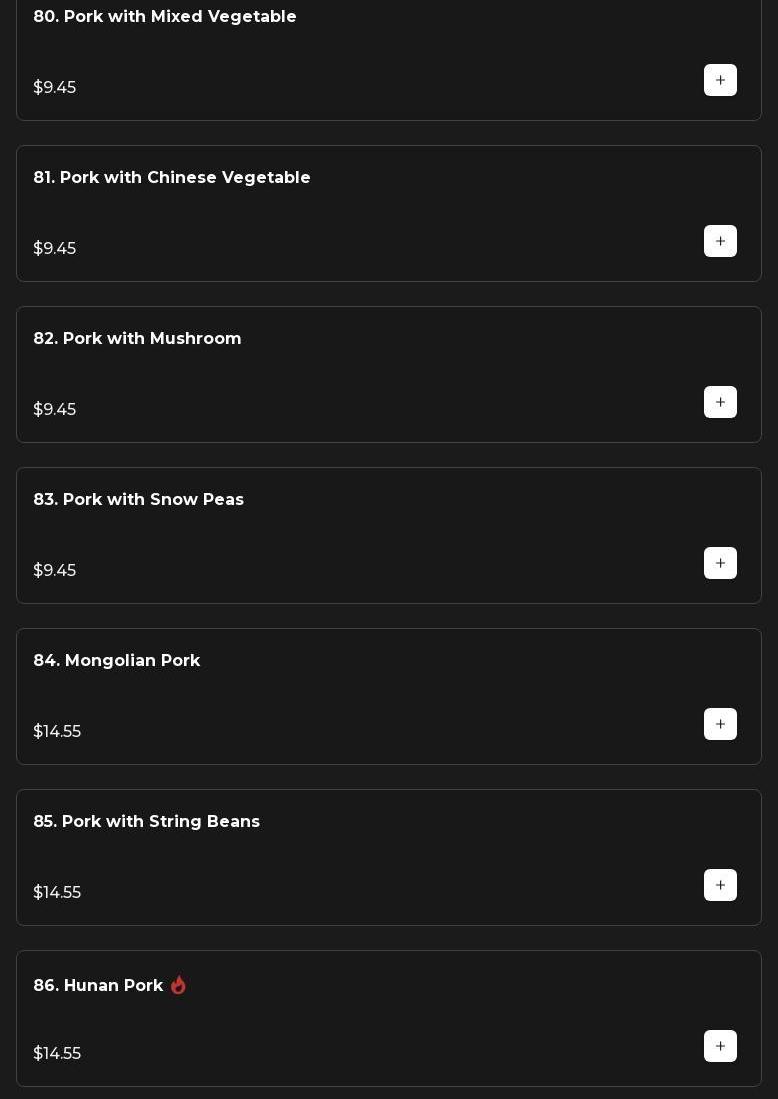View the 84. Mongolian Pork item
This screenshot has width=778, height=1099.
coord(117,661)
